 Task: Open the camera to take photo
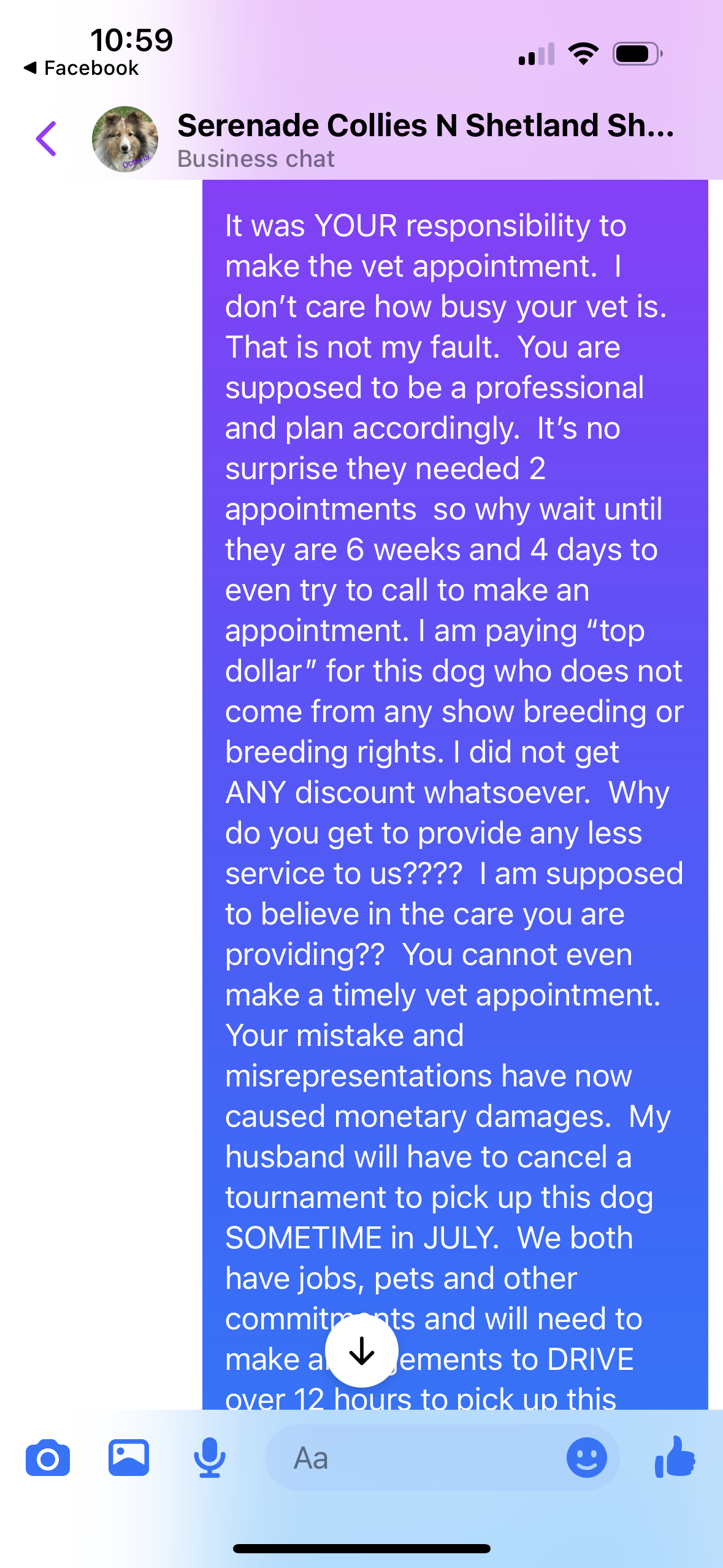[x=48, y=1458]
